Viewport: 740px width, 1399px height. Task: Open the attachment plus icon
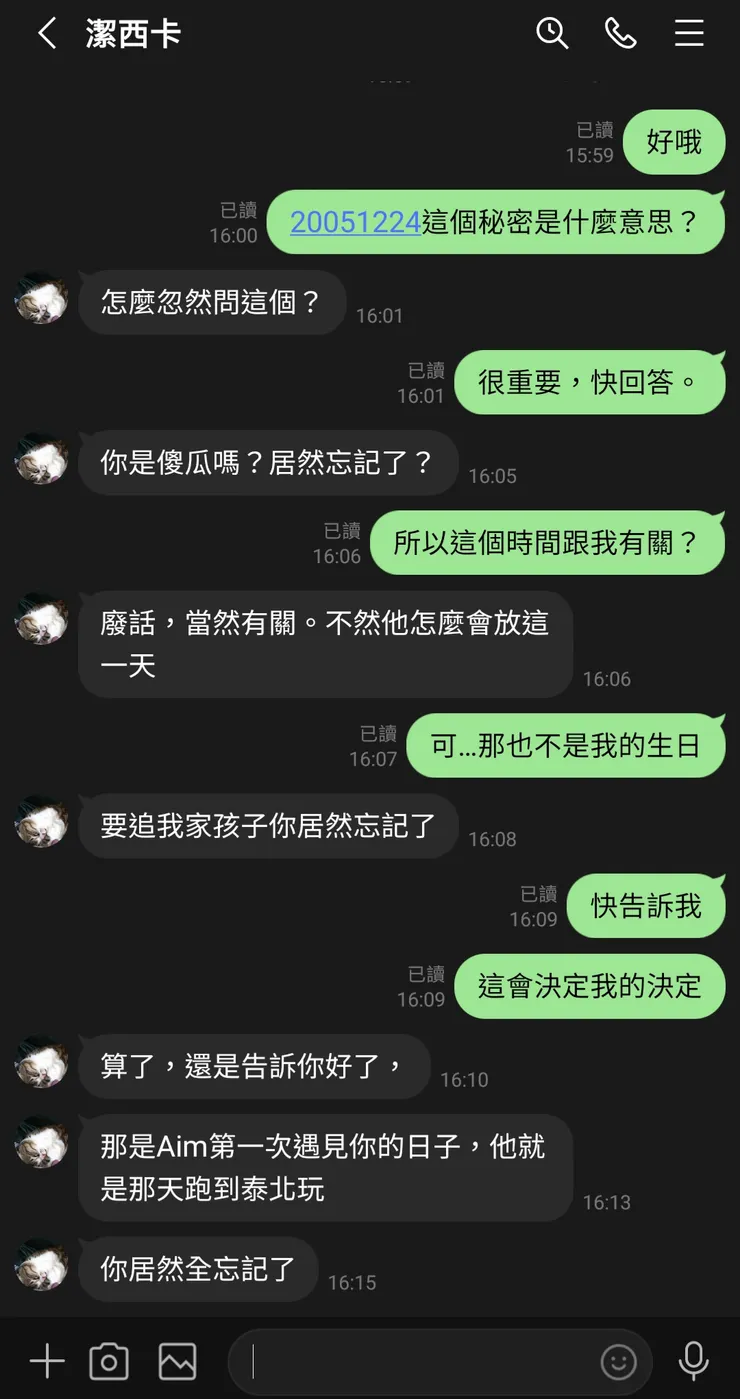[46, 1360]
